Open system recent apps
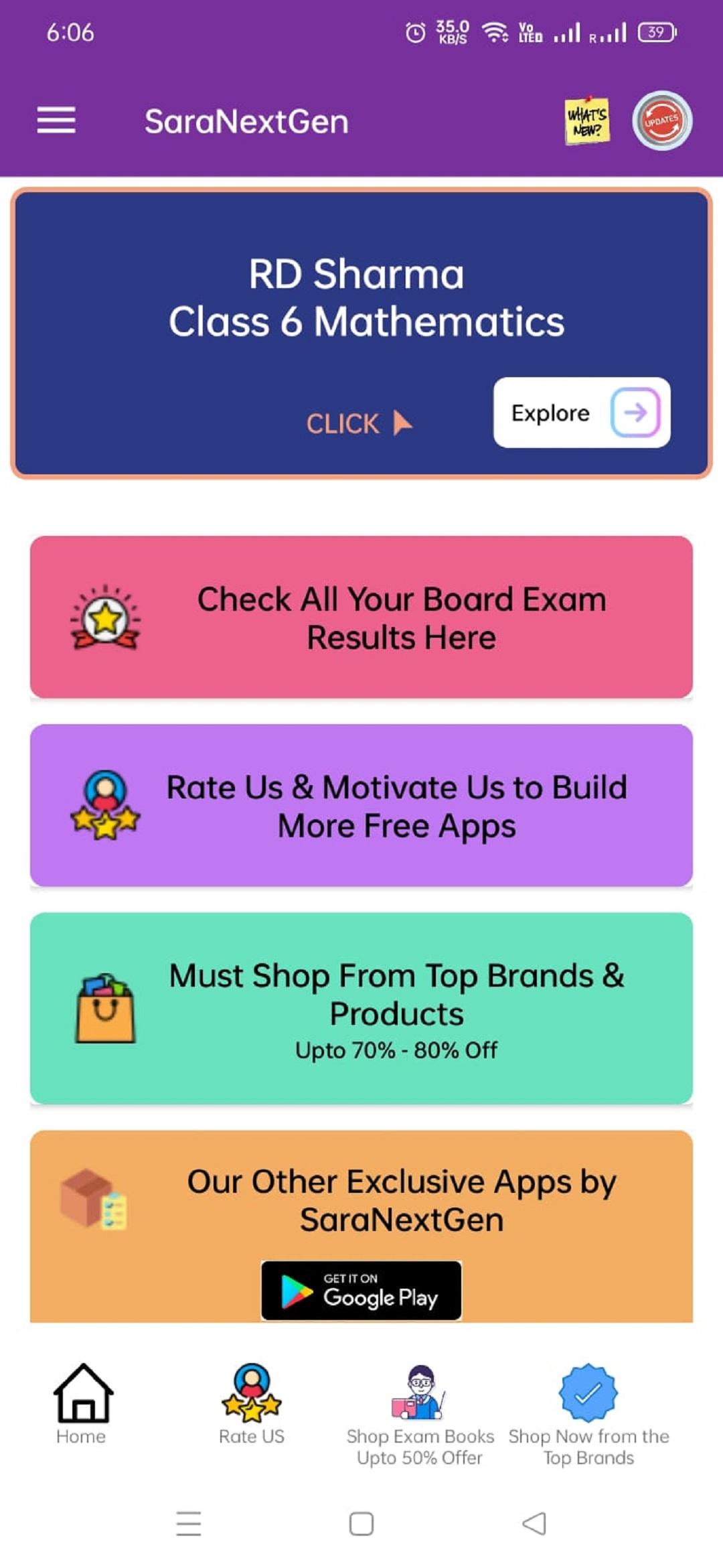The width and height of the screenshot is (723, 1568). [x=189, y=1524]
